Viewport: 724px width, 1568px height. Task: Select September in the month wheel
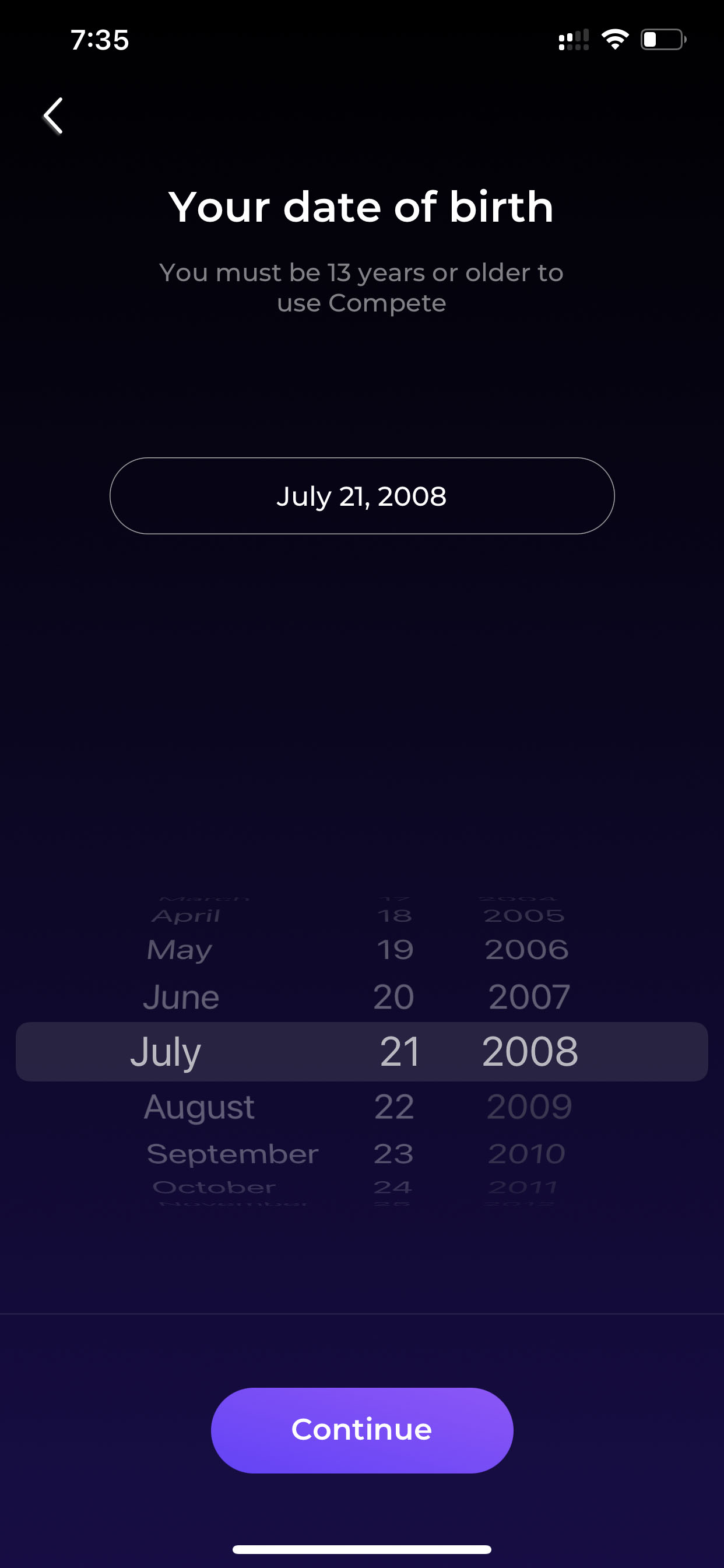(233, 1153)
